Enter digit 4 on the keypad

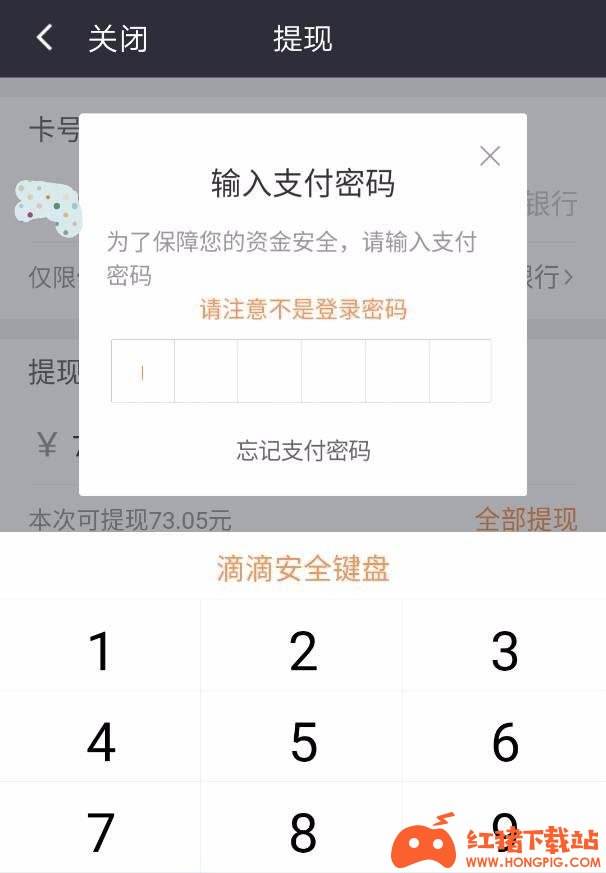click(x=100, y=741)
